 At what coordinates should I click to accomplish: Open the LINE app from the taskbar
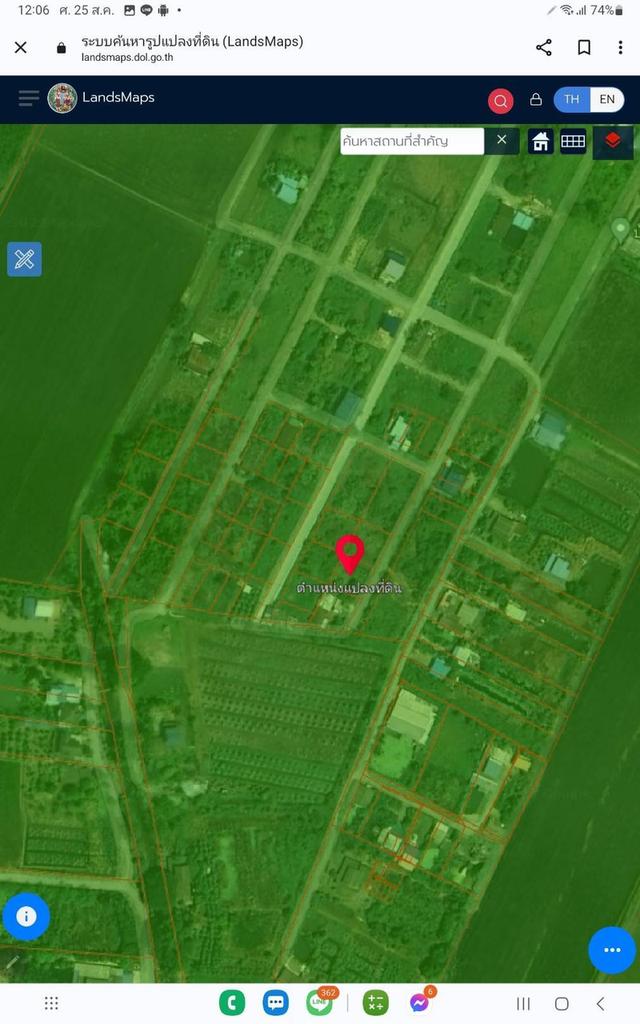[320, 1002]
